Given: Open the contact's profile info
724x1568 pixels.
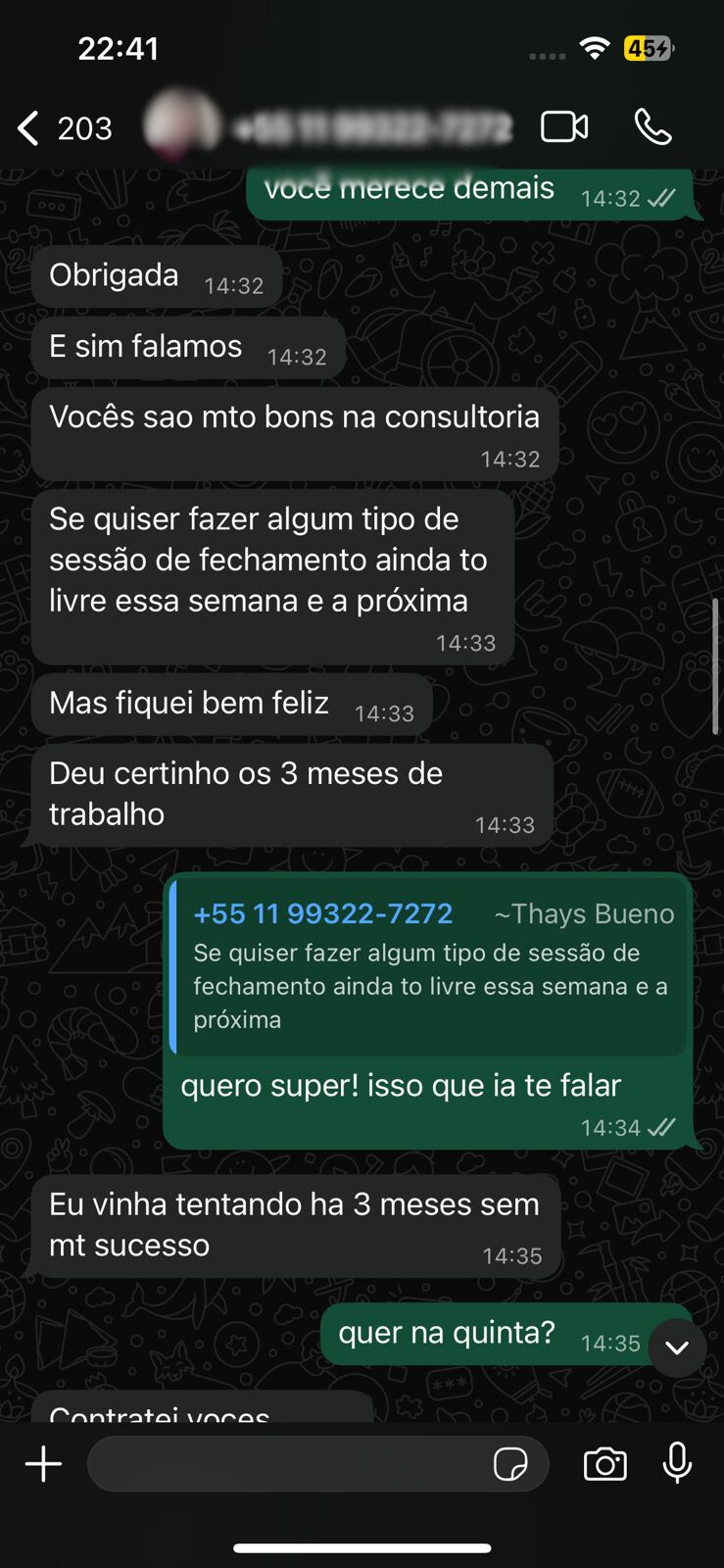Looking at the screenshot, I should coord(372,127).
